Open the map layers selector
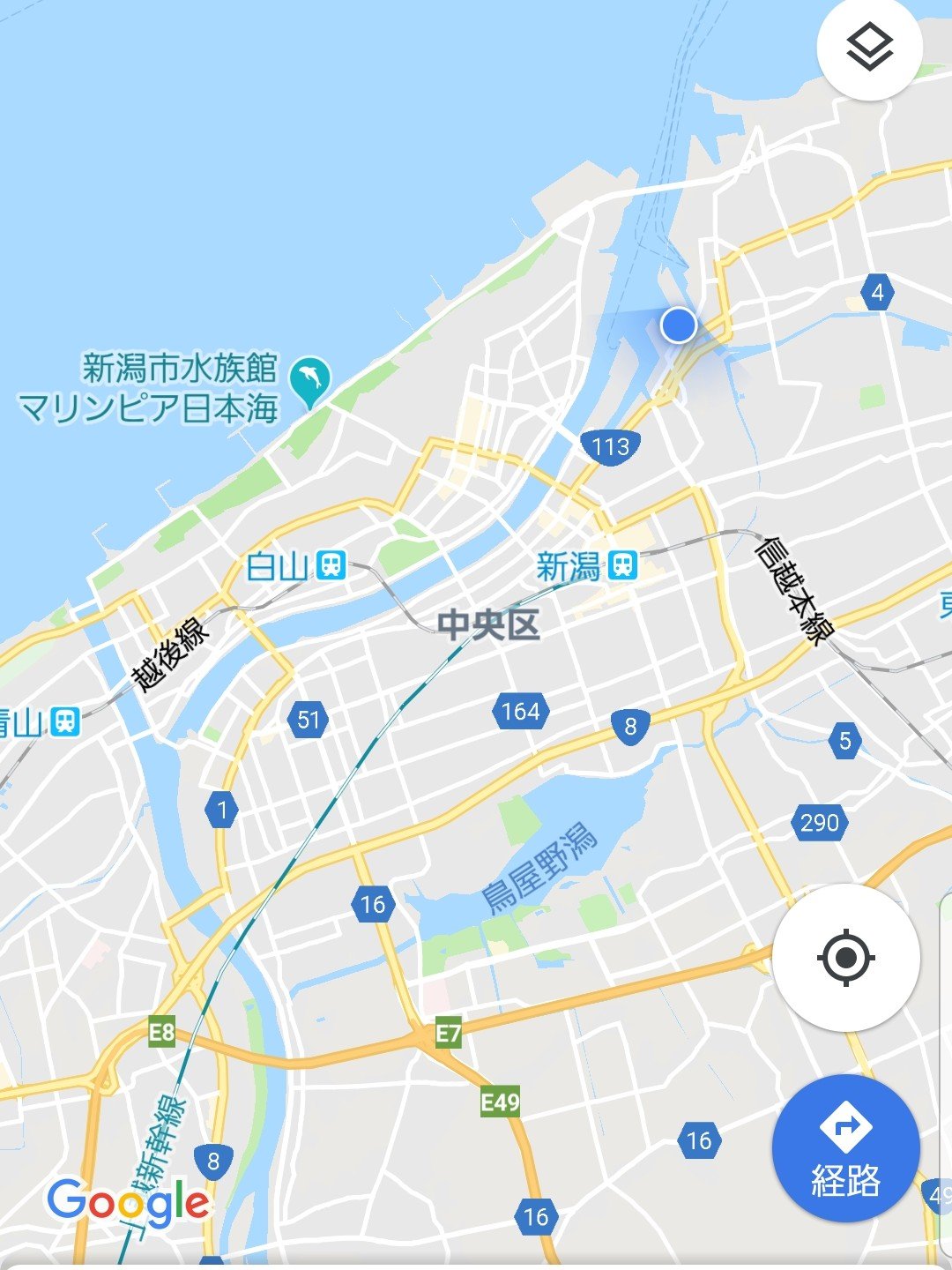 coord(869,48)
